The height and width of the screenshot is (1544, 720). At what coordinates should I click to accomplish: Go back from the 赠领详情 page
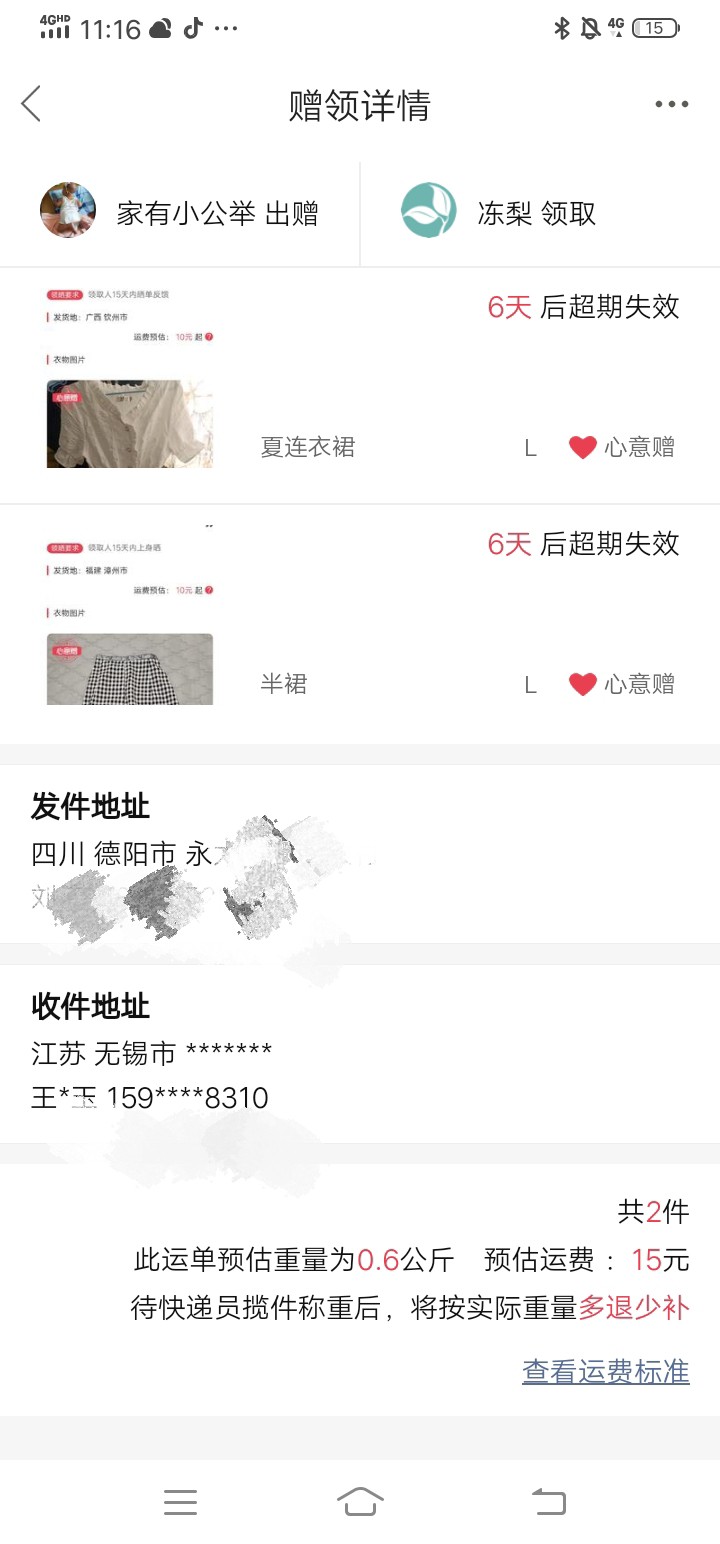[x=32, y=104]
